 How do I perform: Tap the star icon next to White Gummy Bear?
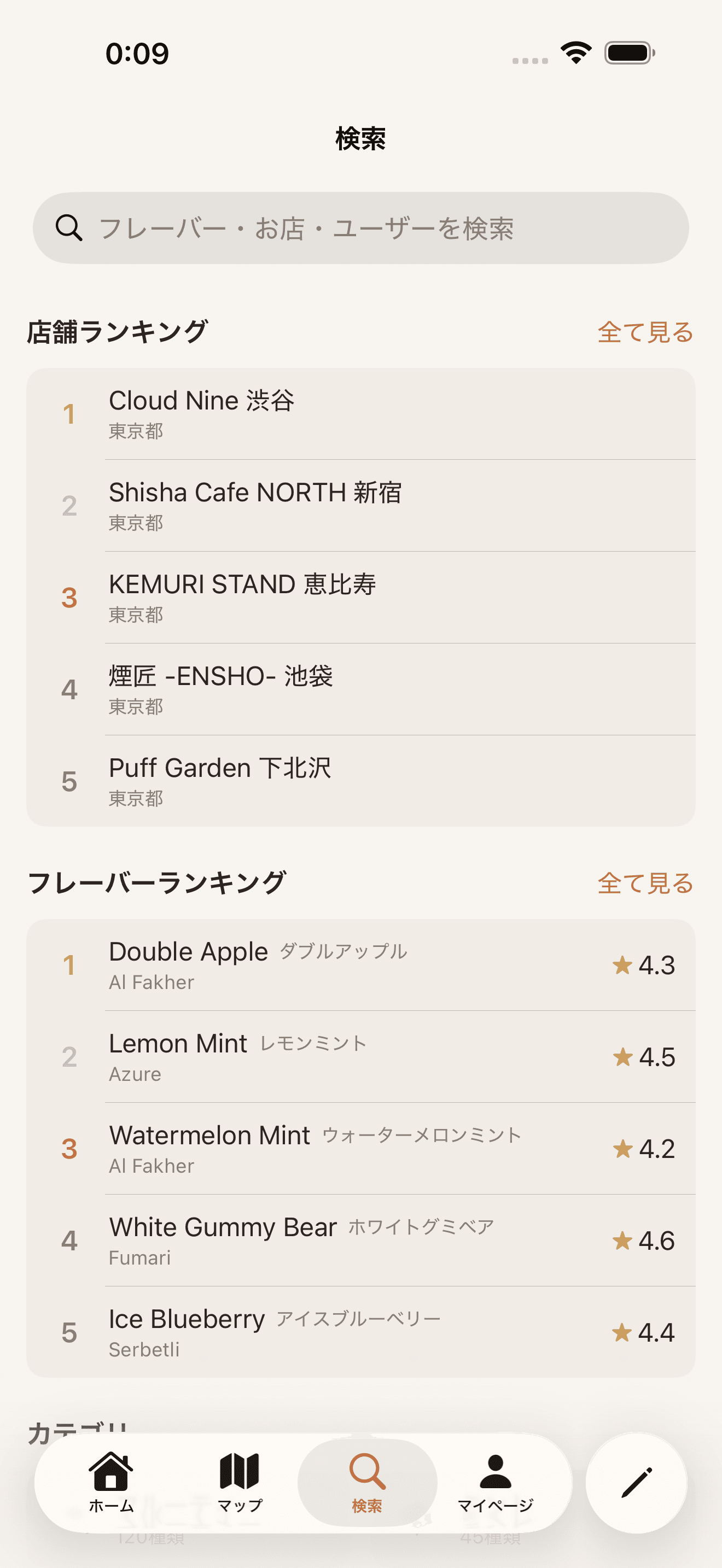point(622,1242)
